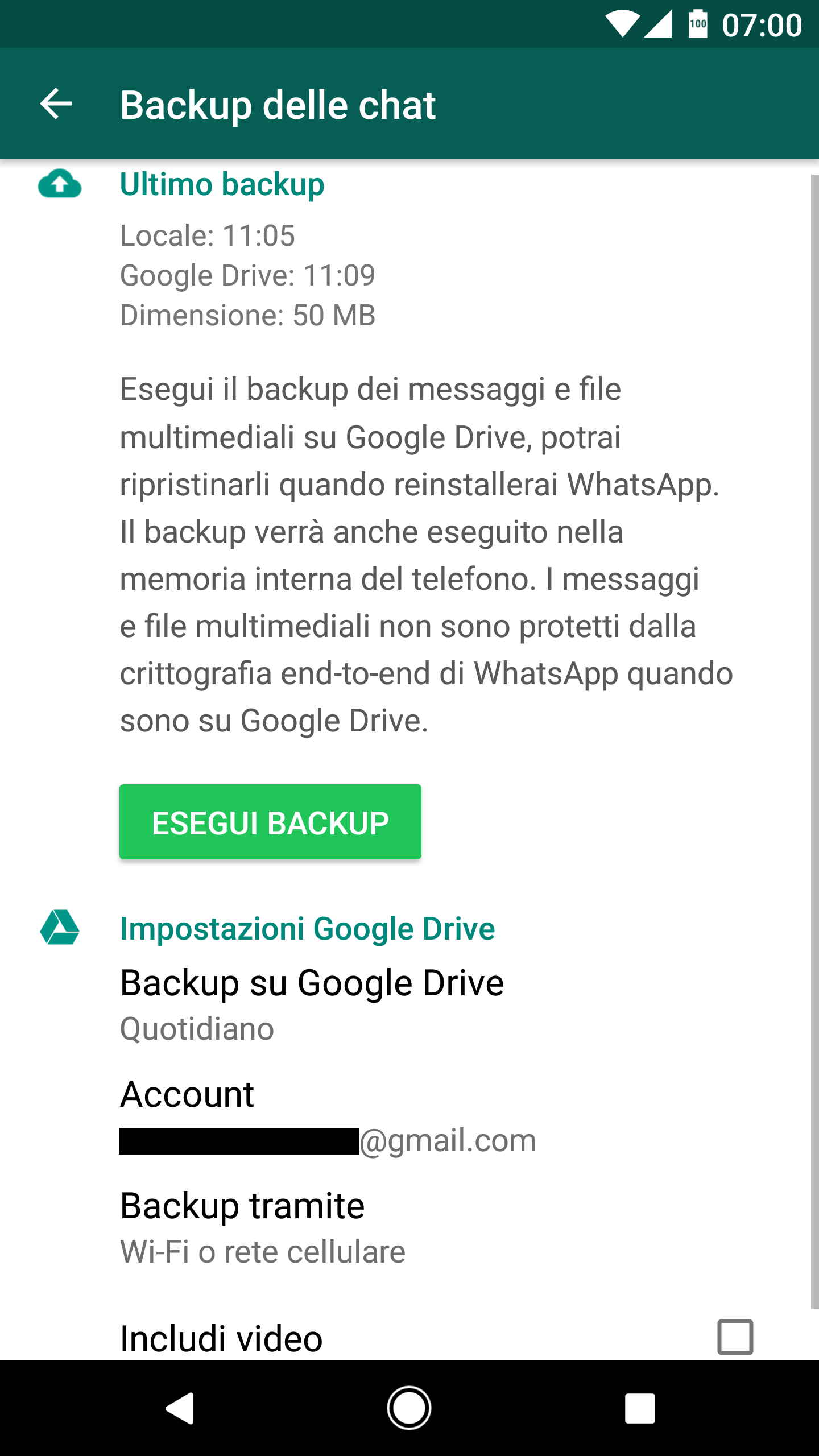
Task: Open recent apps from navigation bar
Action: click(640, 1408)
